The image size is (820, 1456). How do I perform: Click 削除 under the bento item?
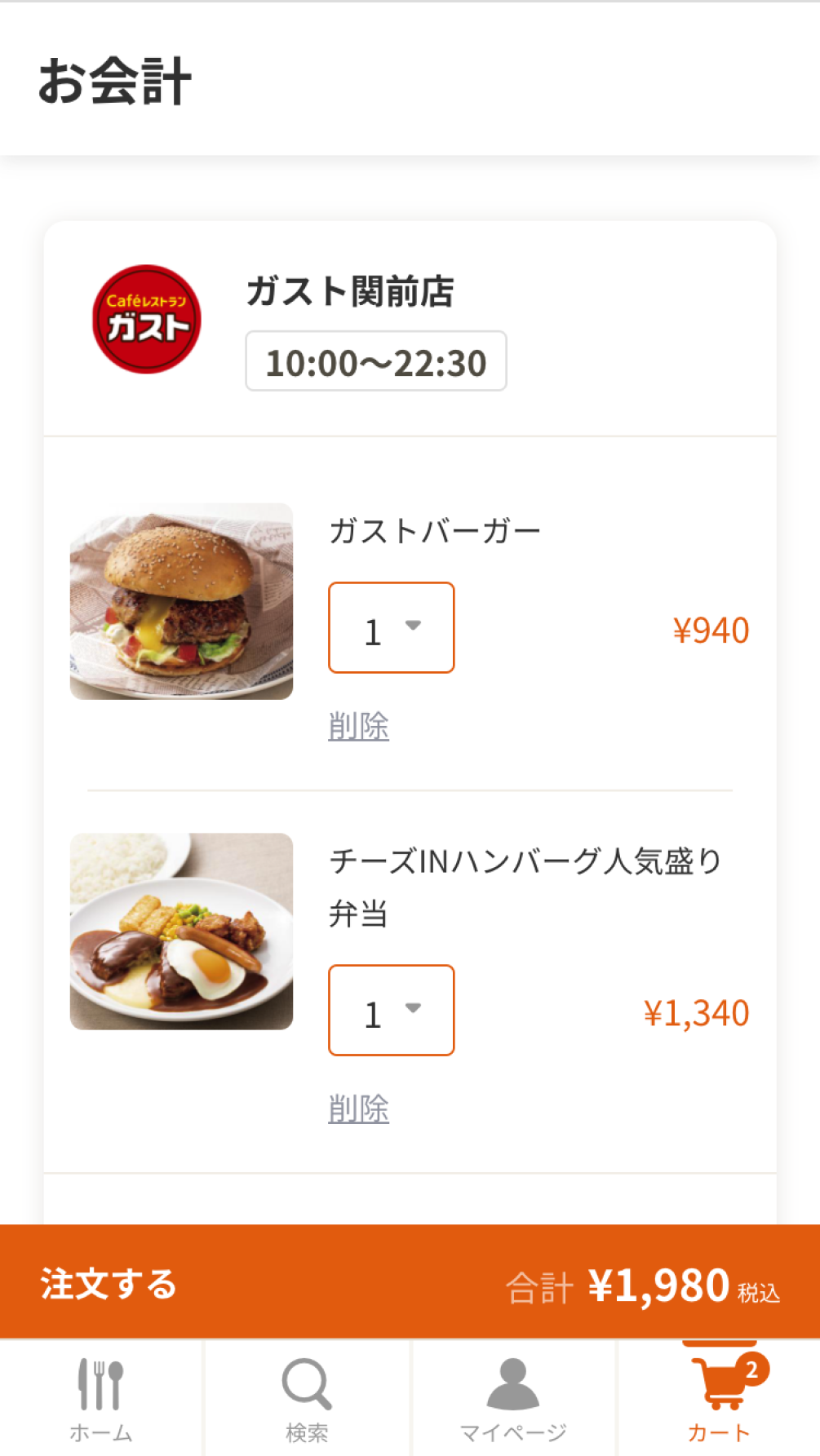point(357,1109)
